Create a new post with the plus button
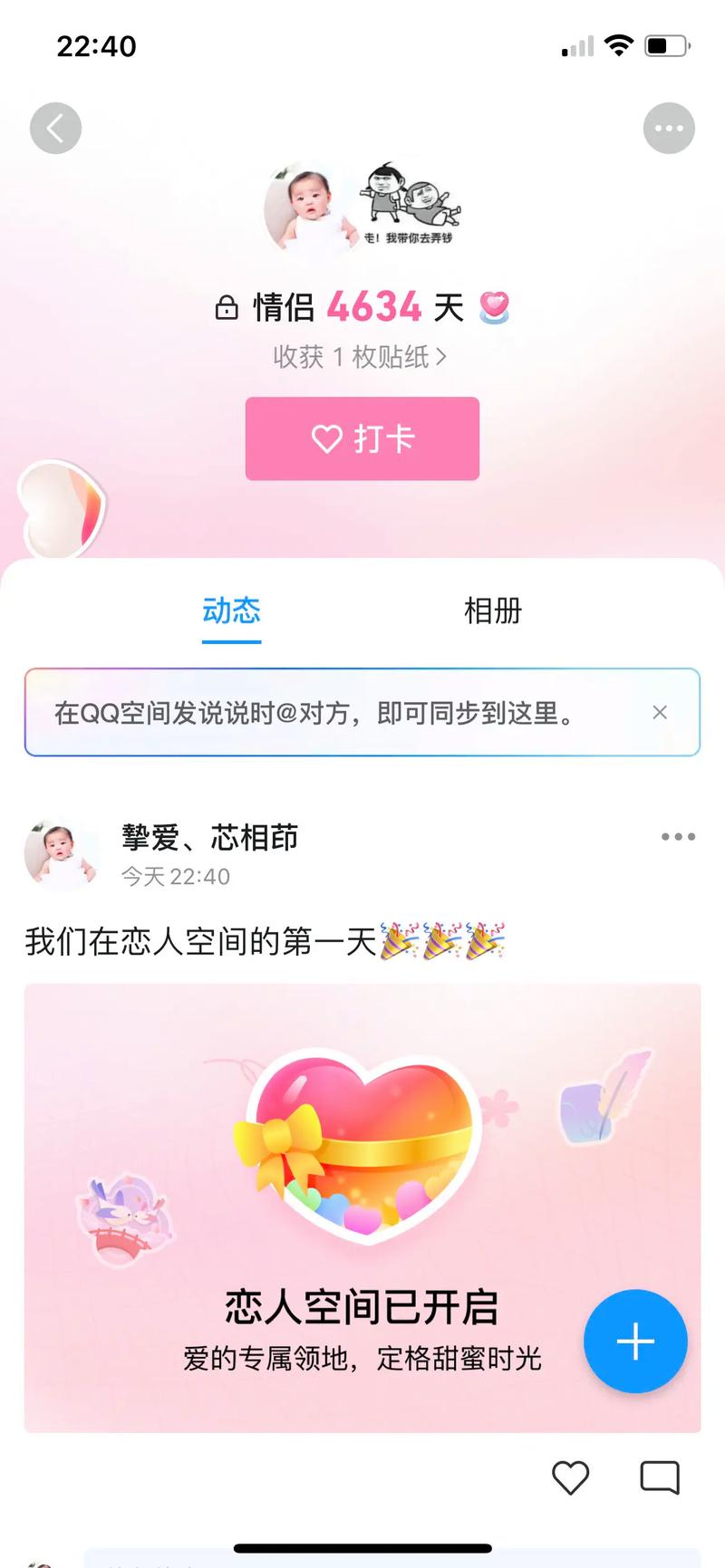The image size is (725, 1568). [x=635, y=1342]
